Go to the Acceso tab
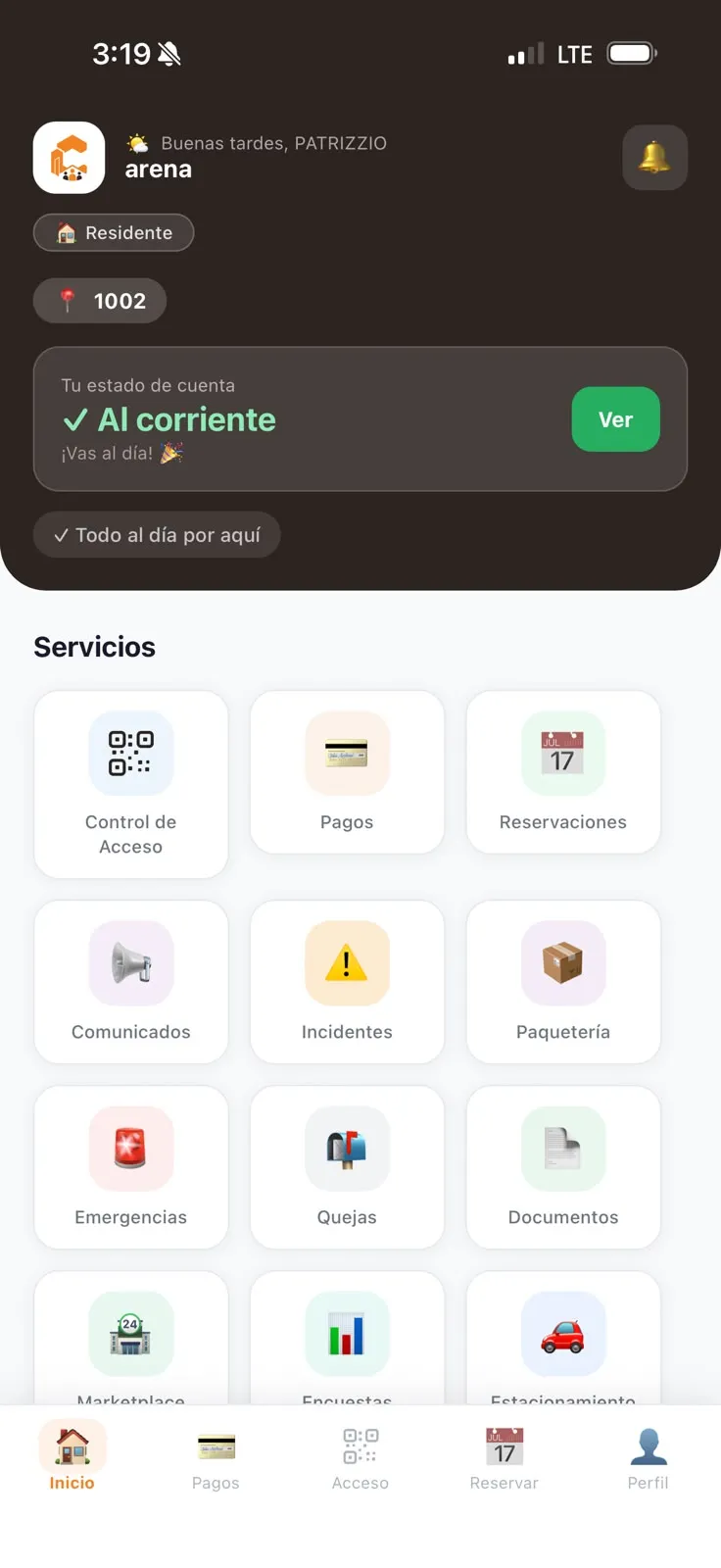 [x=360, y=1457]
